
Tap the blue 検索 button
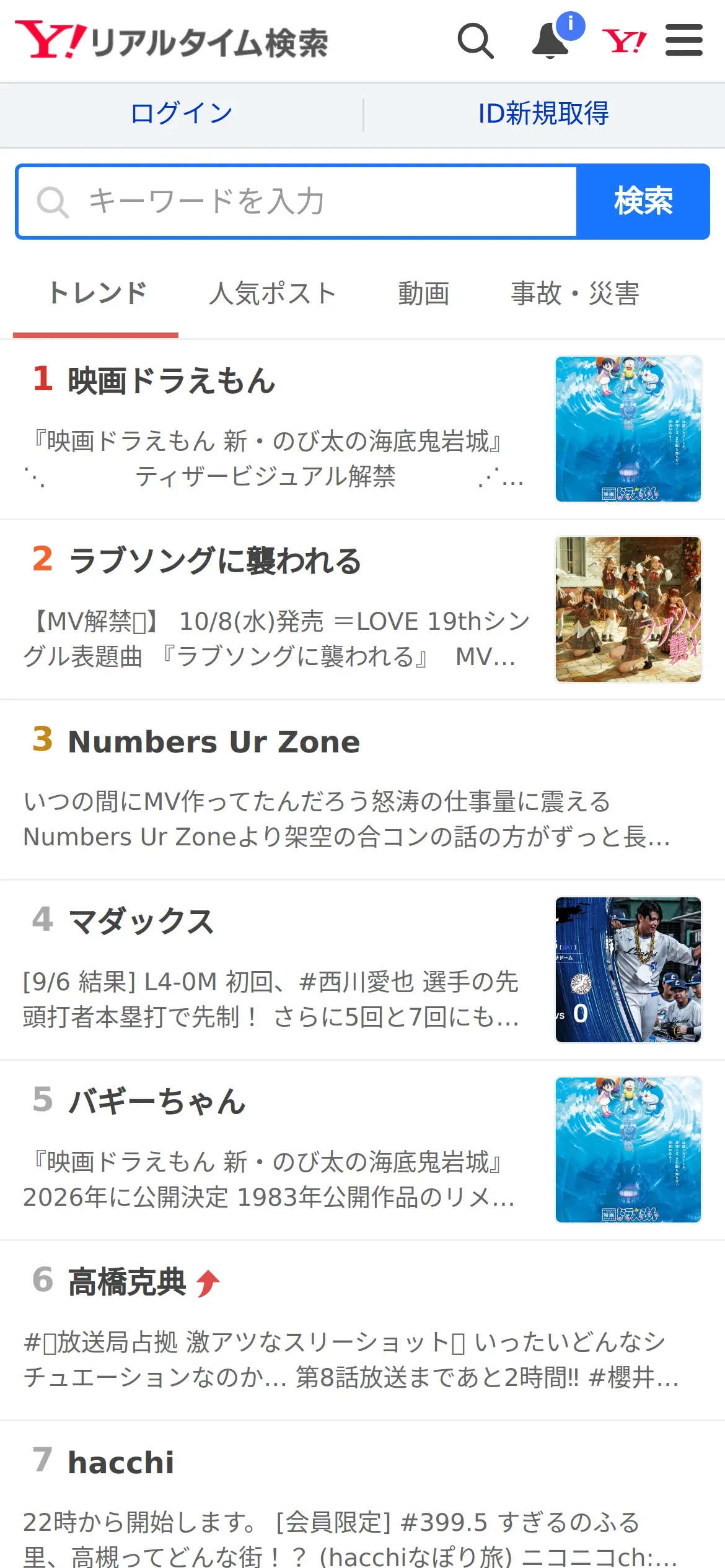643,202
